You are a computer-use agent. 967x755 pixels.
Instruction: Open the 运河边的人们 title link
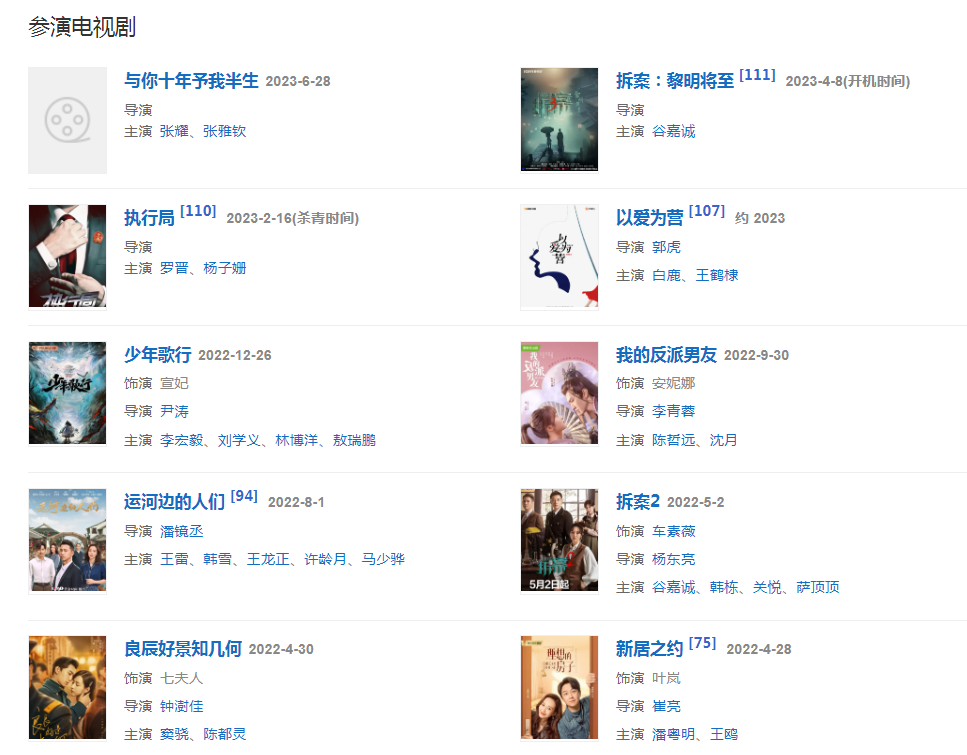[174, 502]
